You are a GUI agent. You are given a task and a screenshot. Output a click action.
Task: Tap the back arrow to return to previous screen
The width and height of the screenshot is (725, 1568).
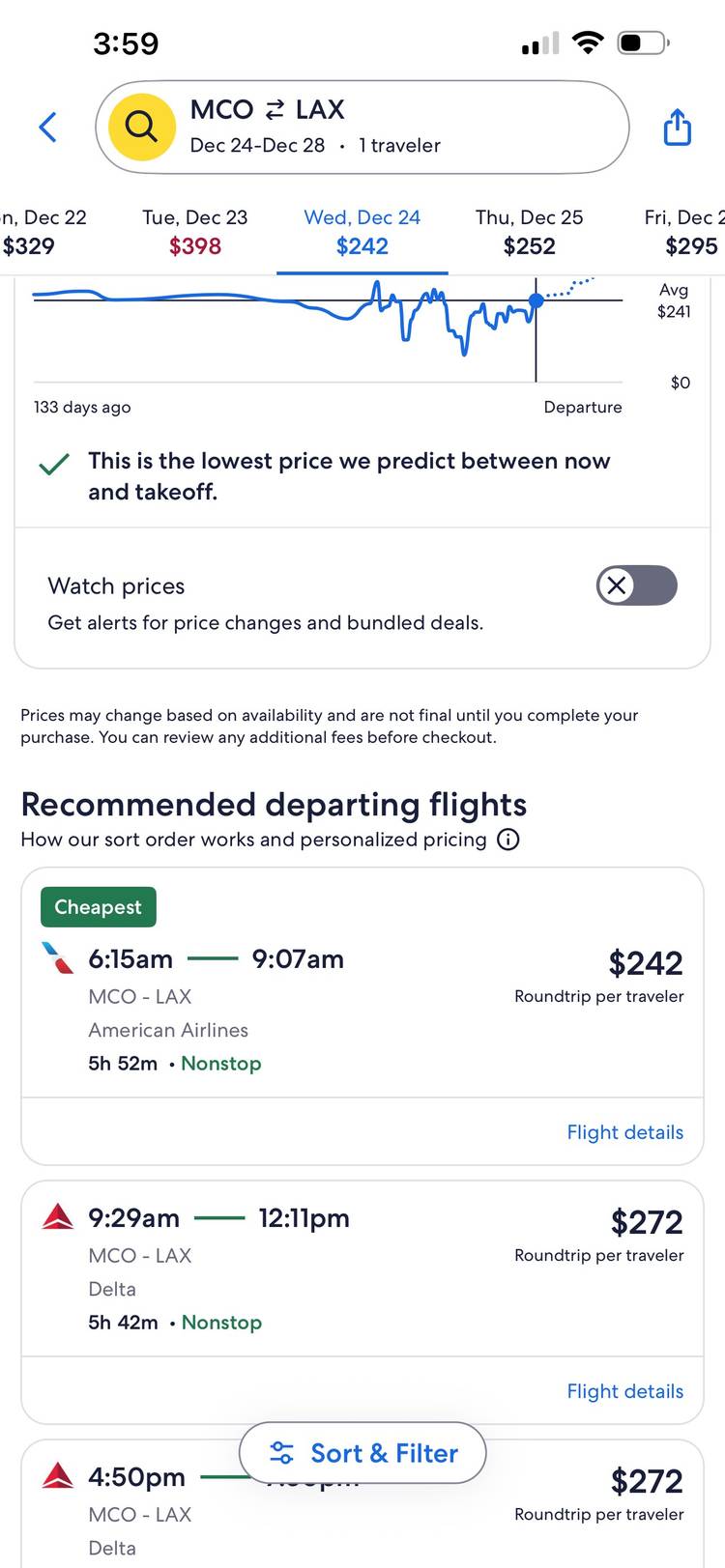pos(47,127)
